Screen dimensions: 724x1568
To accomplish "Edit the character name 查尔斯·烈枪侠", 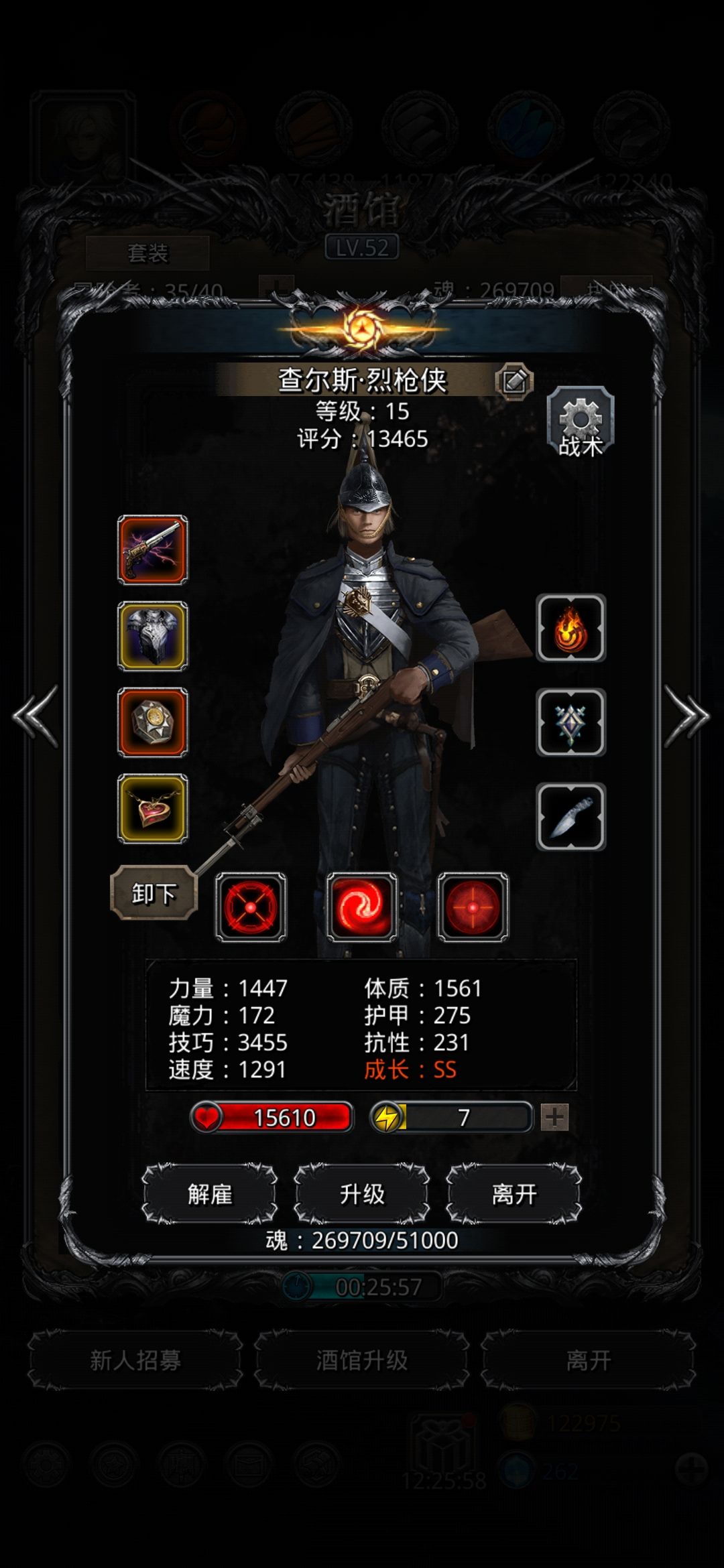I will pos(514,382).
